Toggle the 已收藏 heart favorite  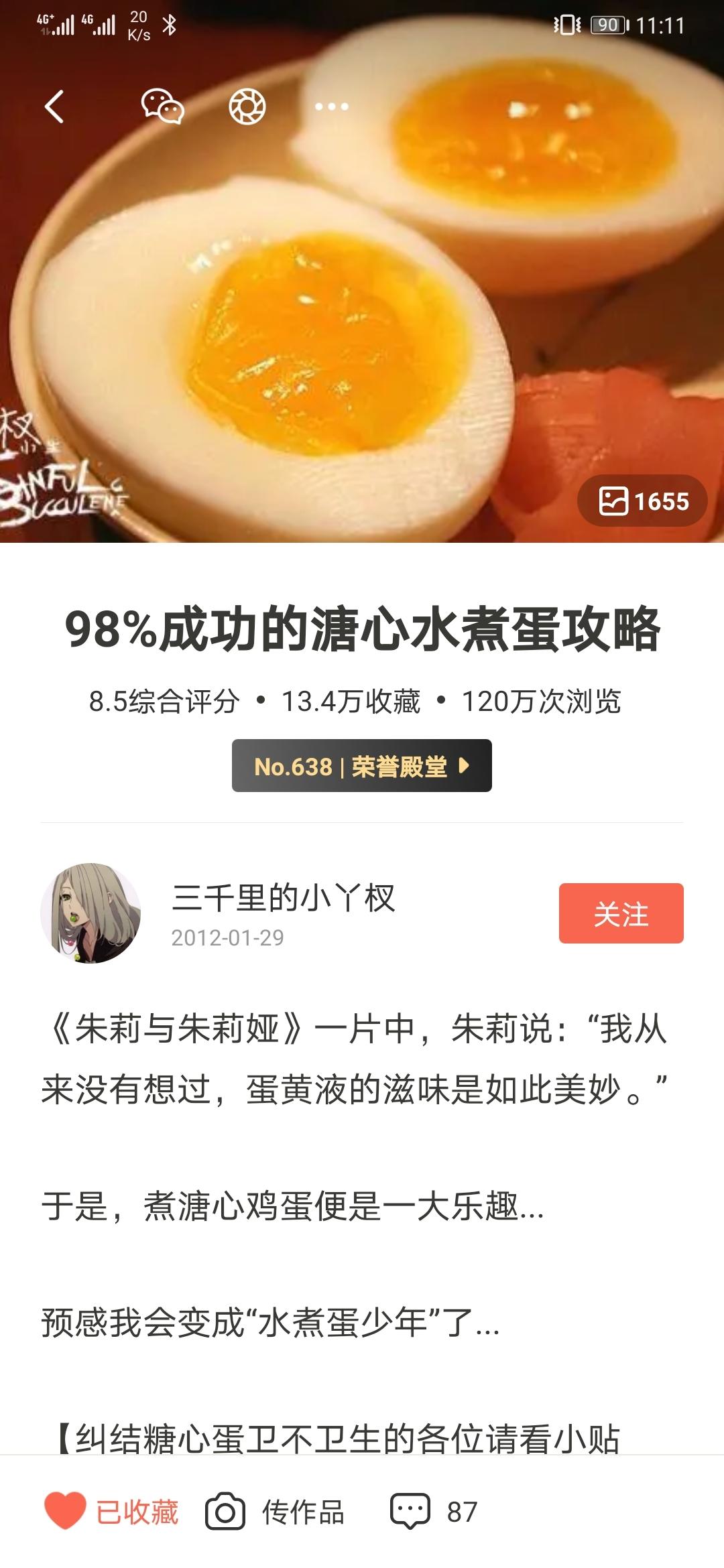click(111, 1512)
